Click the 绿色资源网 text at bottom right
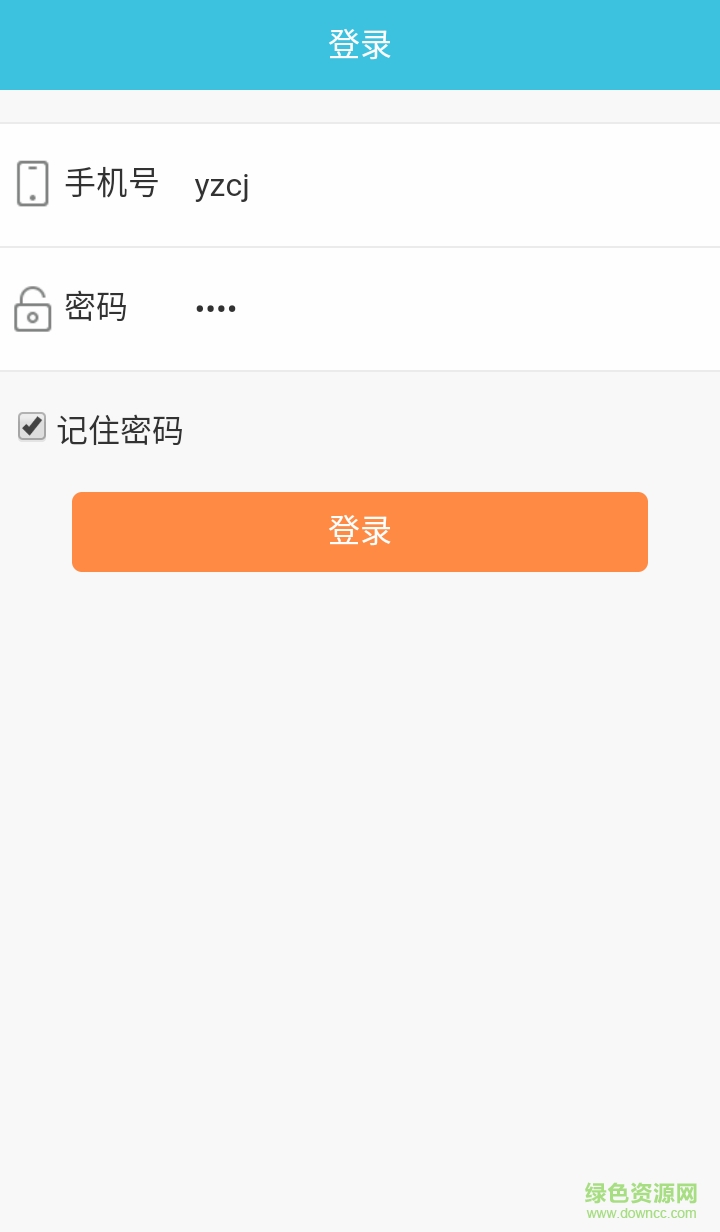720x1232 pixels. coord(641,1190)
